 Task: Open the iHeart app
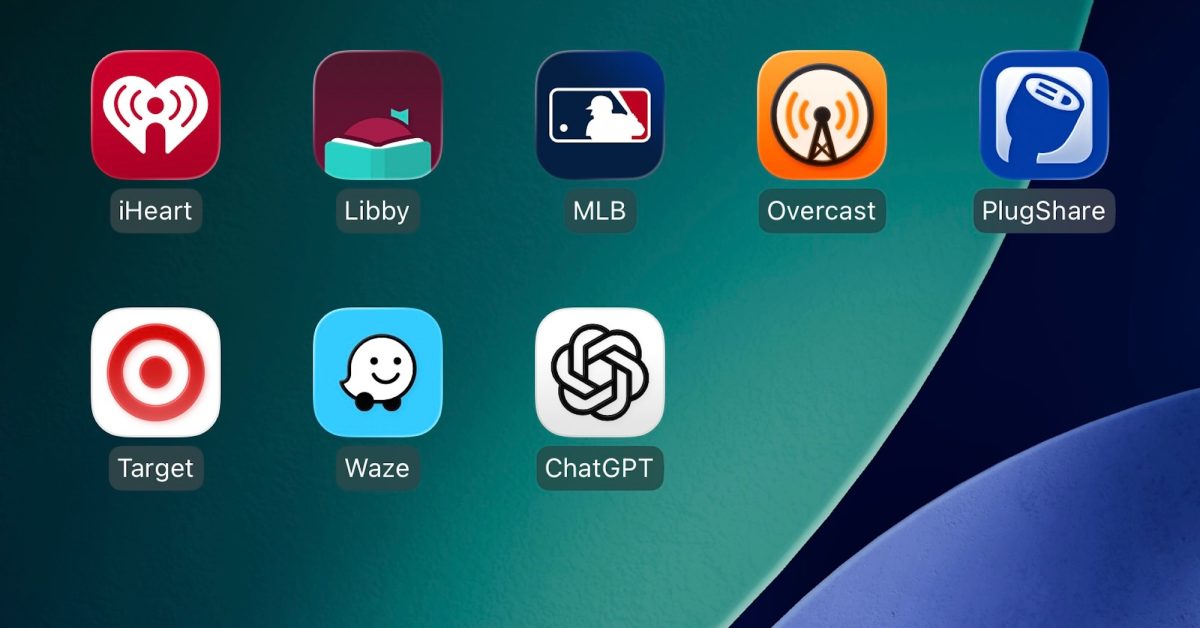155,115
